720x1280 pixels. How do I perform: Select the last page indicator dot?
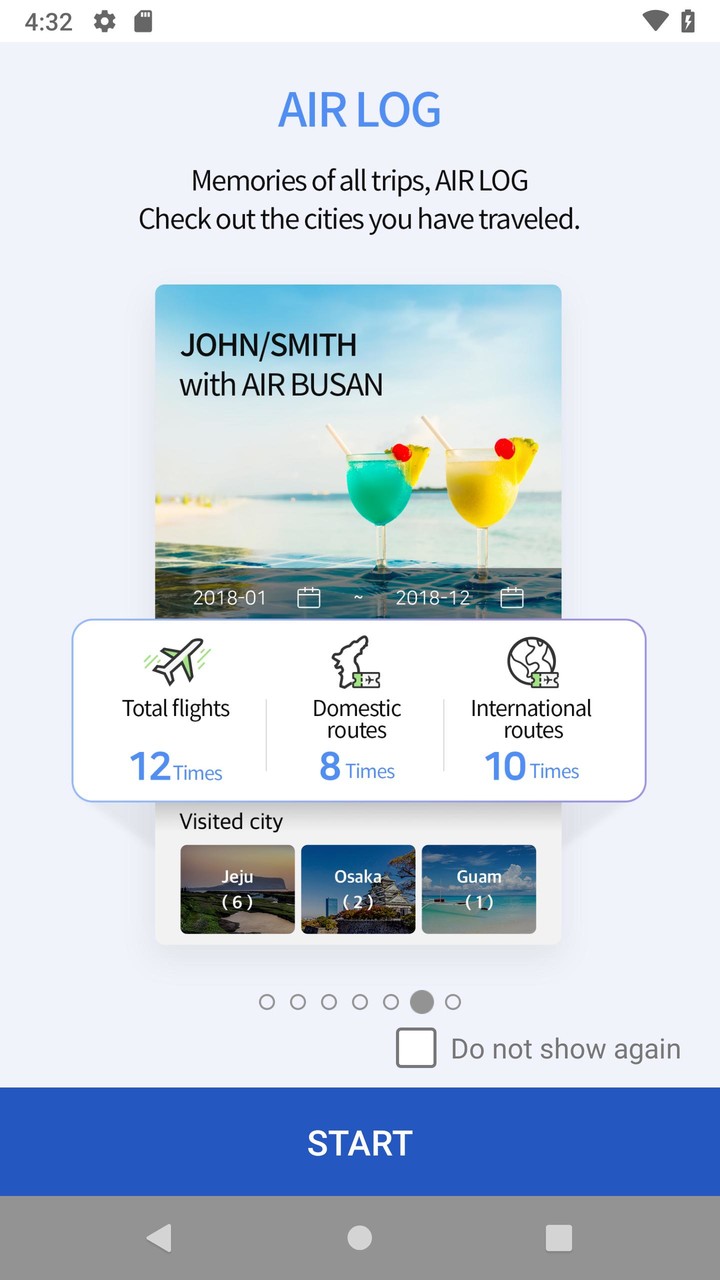coord(453,1001)
